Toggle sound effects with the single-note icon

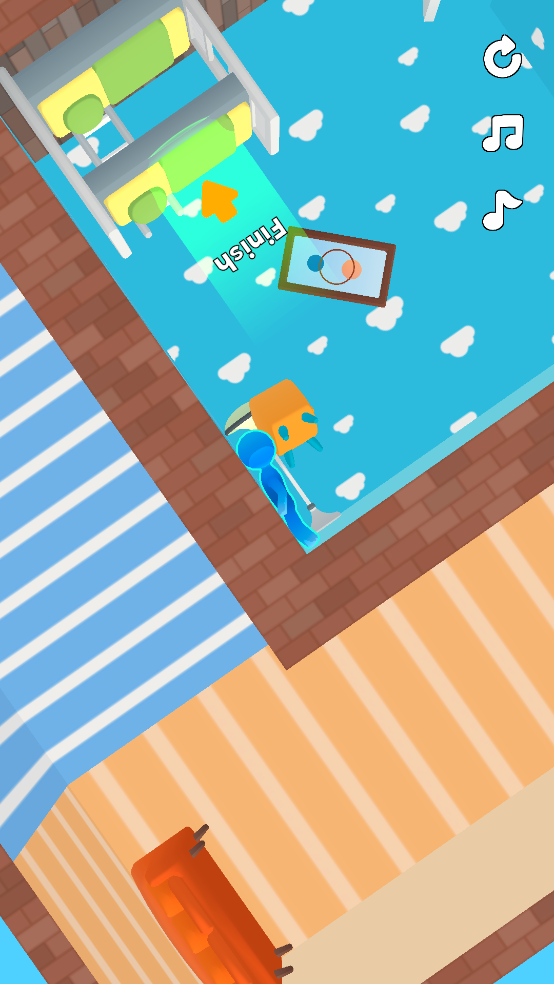pyautogui.click(x=501, y=210)
